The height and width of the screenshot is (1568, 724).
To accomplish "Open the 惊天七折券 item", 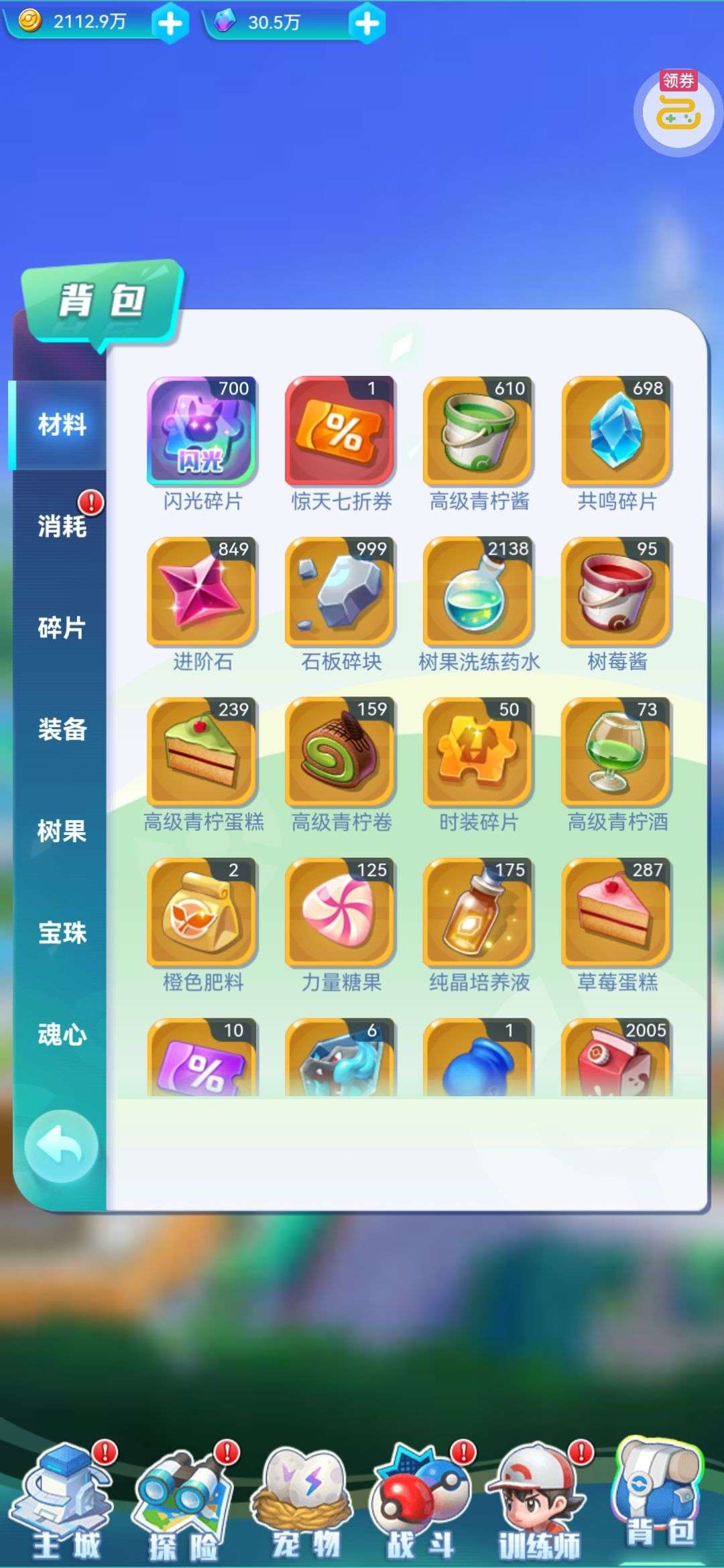I will pos(341,431).
